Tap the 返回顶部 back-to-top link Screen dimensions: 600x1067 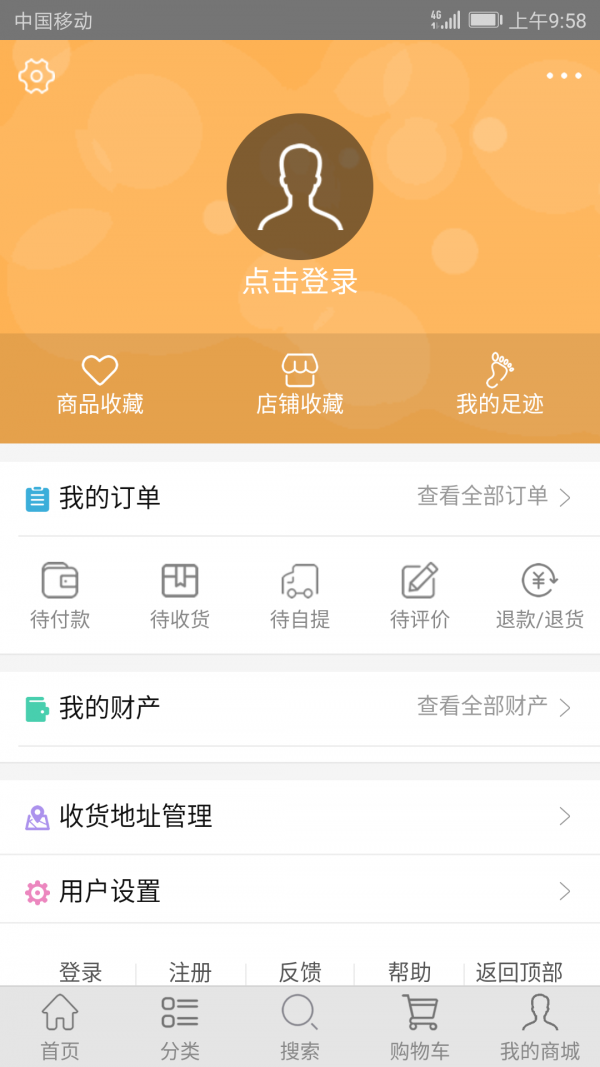click(x=519, y=972)
